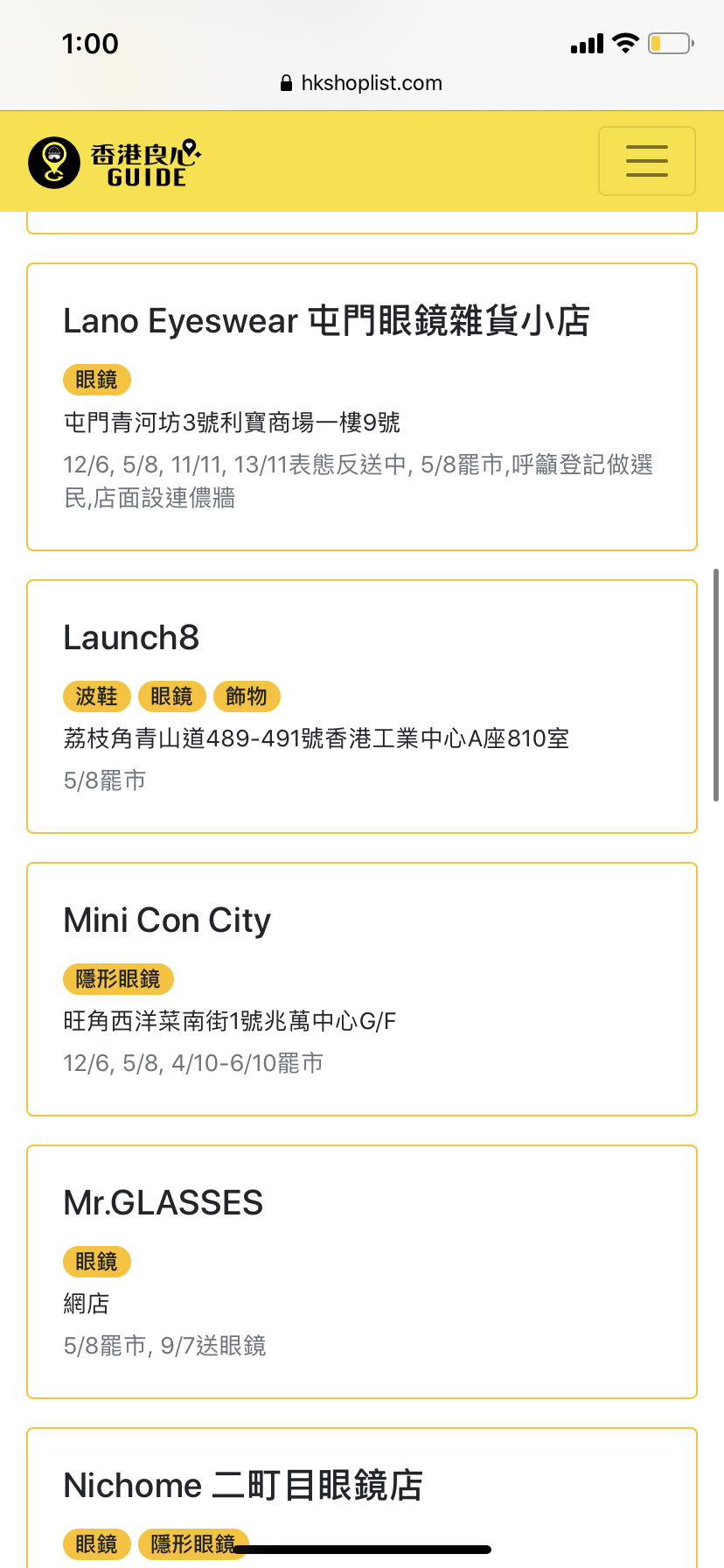Open the Nichome 二町目眼鏡店 card
The image size is (724, 1568).
tap(362, 1498)
